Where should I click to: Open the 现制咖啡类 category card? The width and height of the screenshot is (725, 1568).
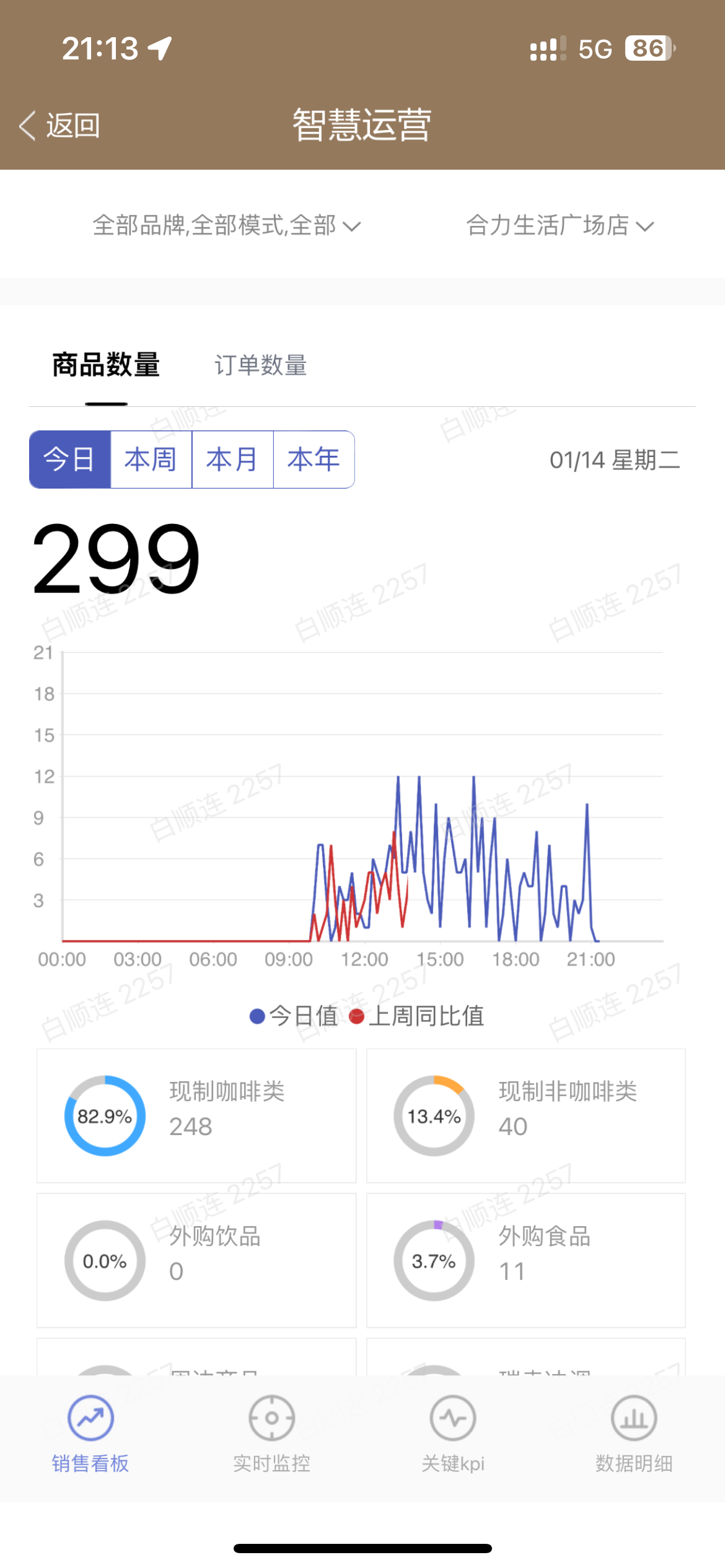[x=196, y=1115]
